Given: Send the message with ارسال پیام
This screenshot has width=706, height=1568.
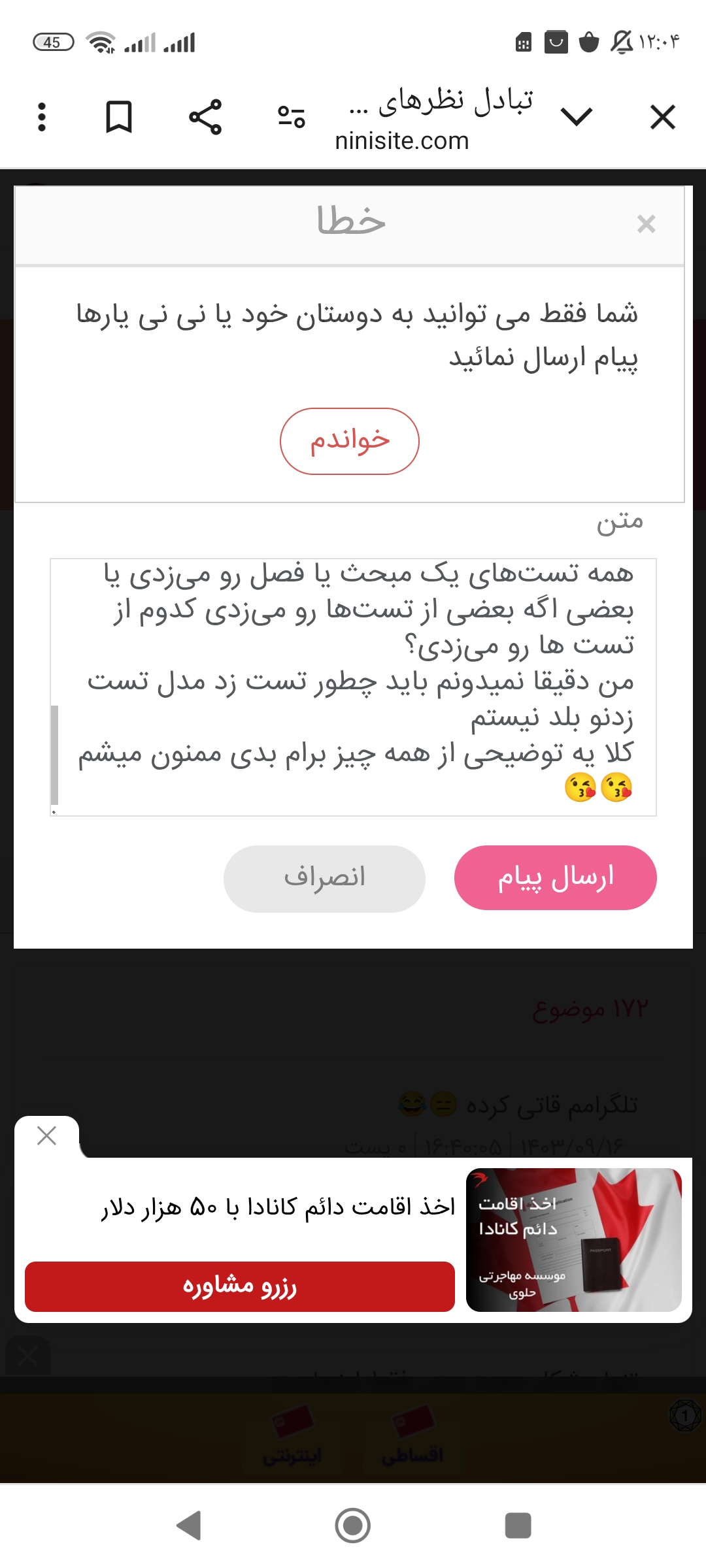Looking at the screenshot, I should click(555, 877).
